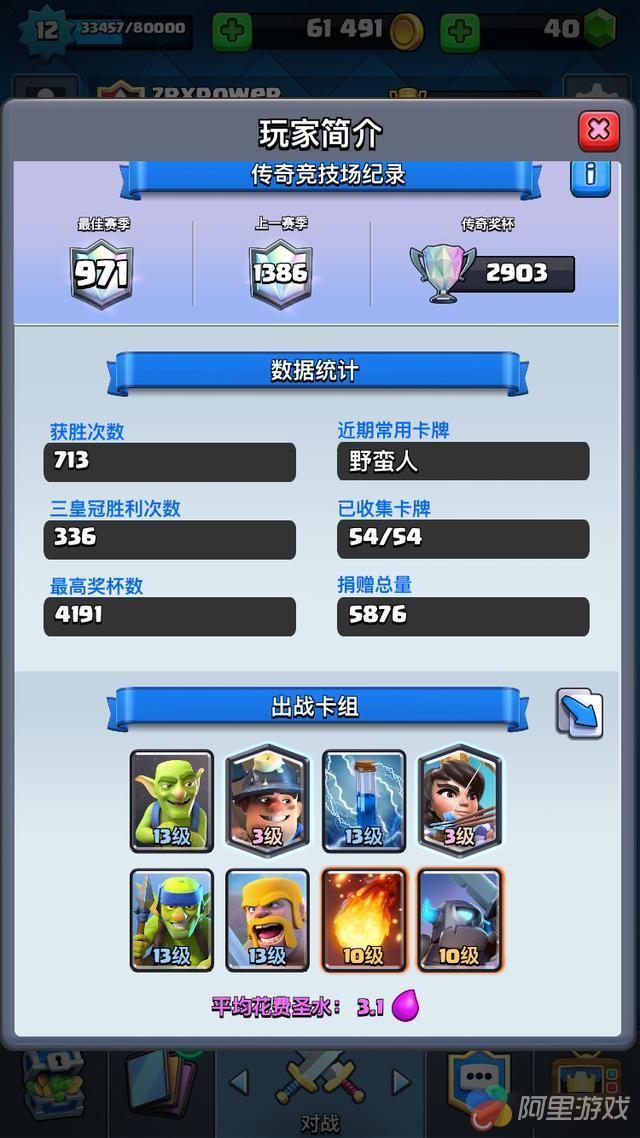This screenshot has width=640, height=1138.
Task: View the Goblins card in the deck
Action: click(x=172, y=800)
